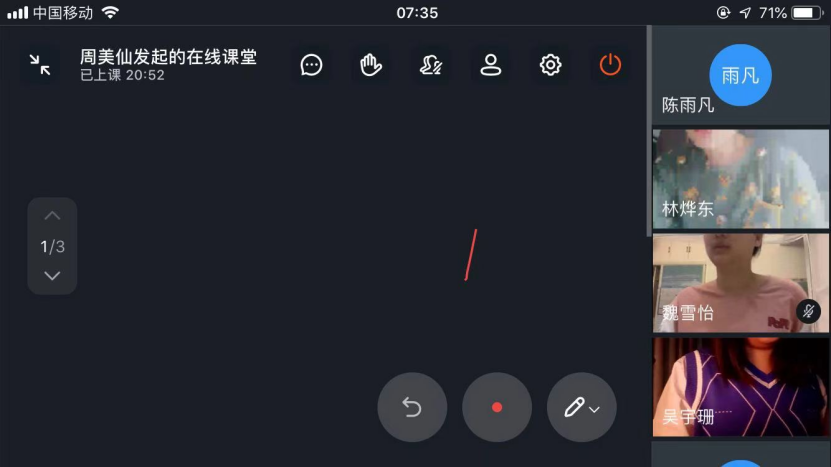Open the whiteboard authorization icon
The height and width of the screenshot is (467, 831).
[x=431, y=66]
